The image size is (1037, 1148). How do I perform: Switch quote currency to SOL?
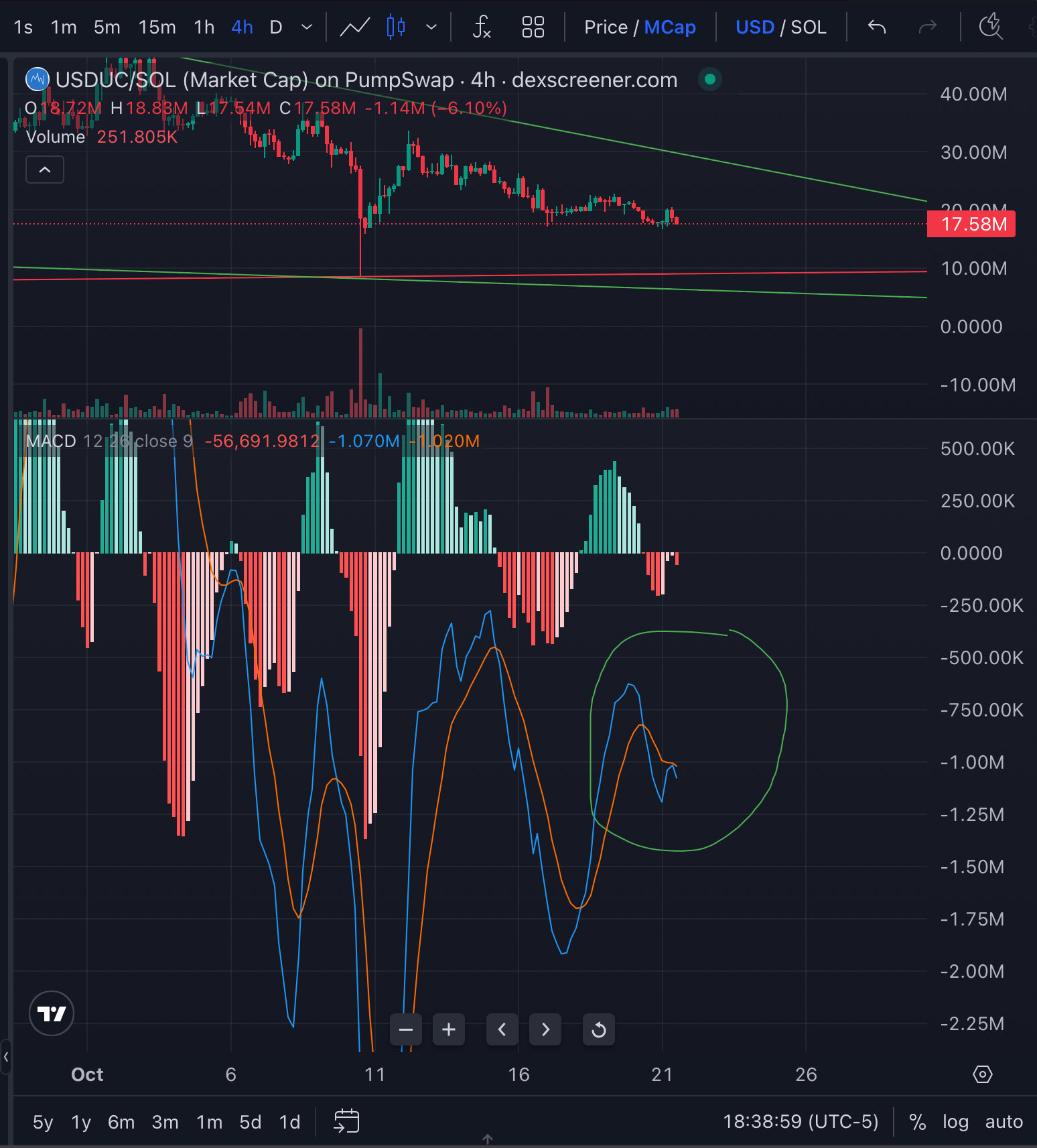pyautogui.click(x=809, y=27)
